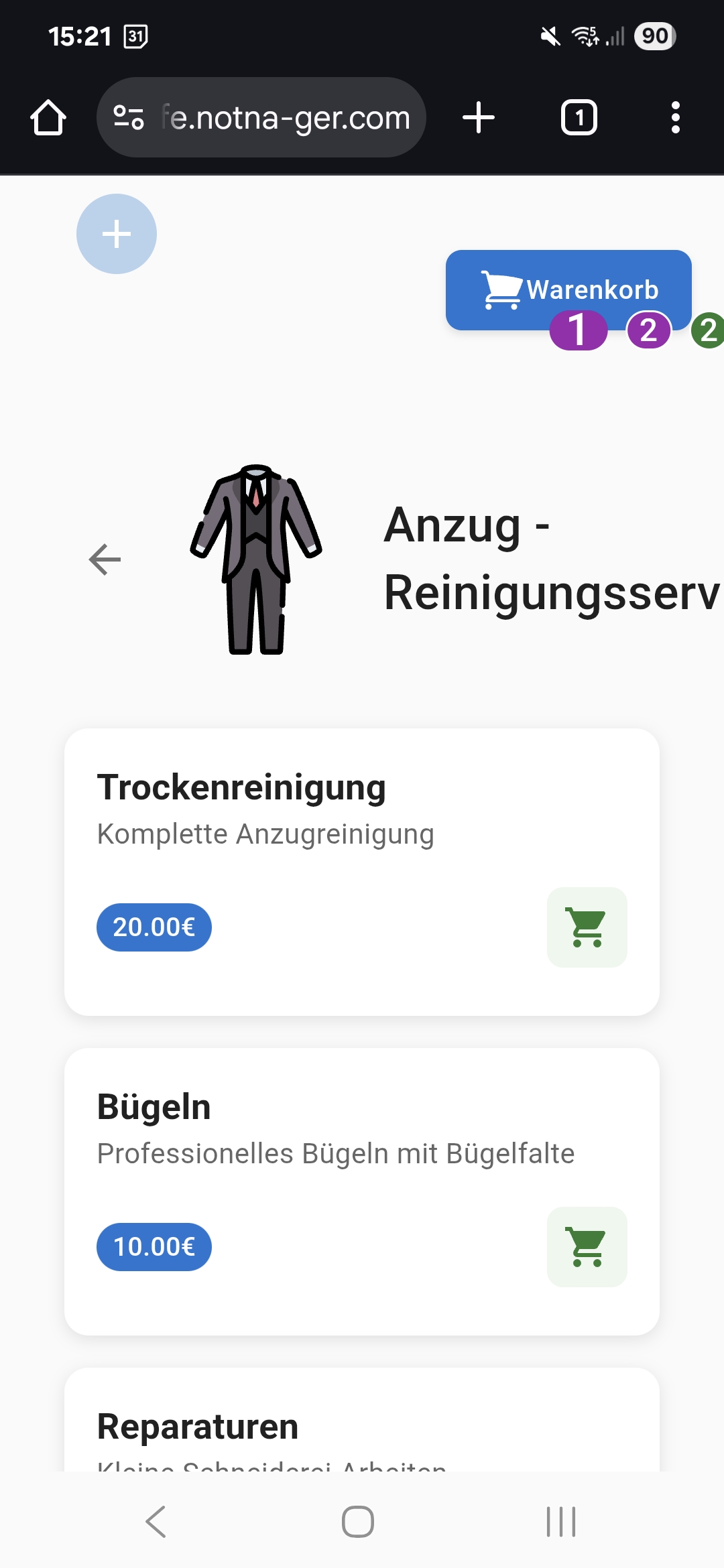Add Trockenreinigung to cart via green cart icon
This screenshot has height=1568, width=724.
point(587,927)
